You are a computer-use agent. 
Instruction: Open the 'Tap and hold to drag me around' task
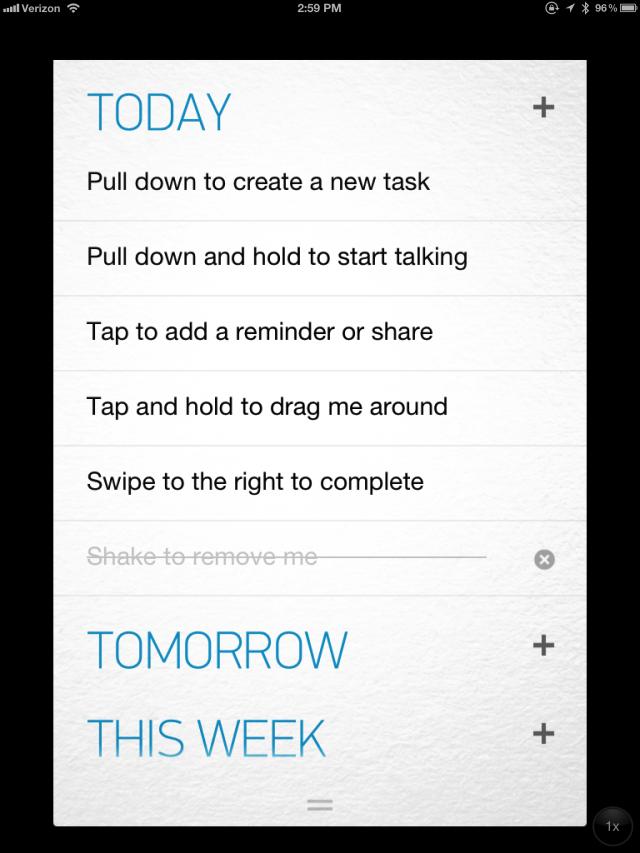tap(267, 407)
